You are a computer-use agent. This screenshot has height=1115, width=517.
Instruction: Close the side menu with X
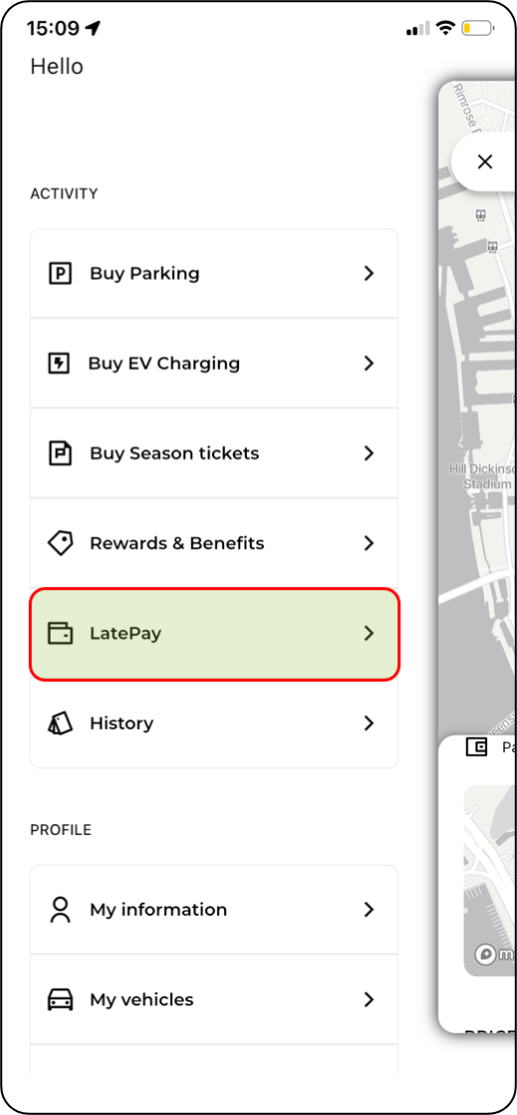485,162
